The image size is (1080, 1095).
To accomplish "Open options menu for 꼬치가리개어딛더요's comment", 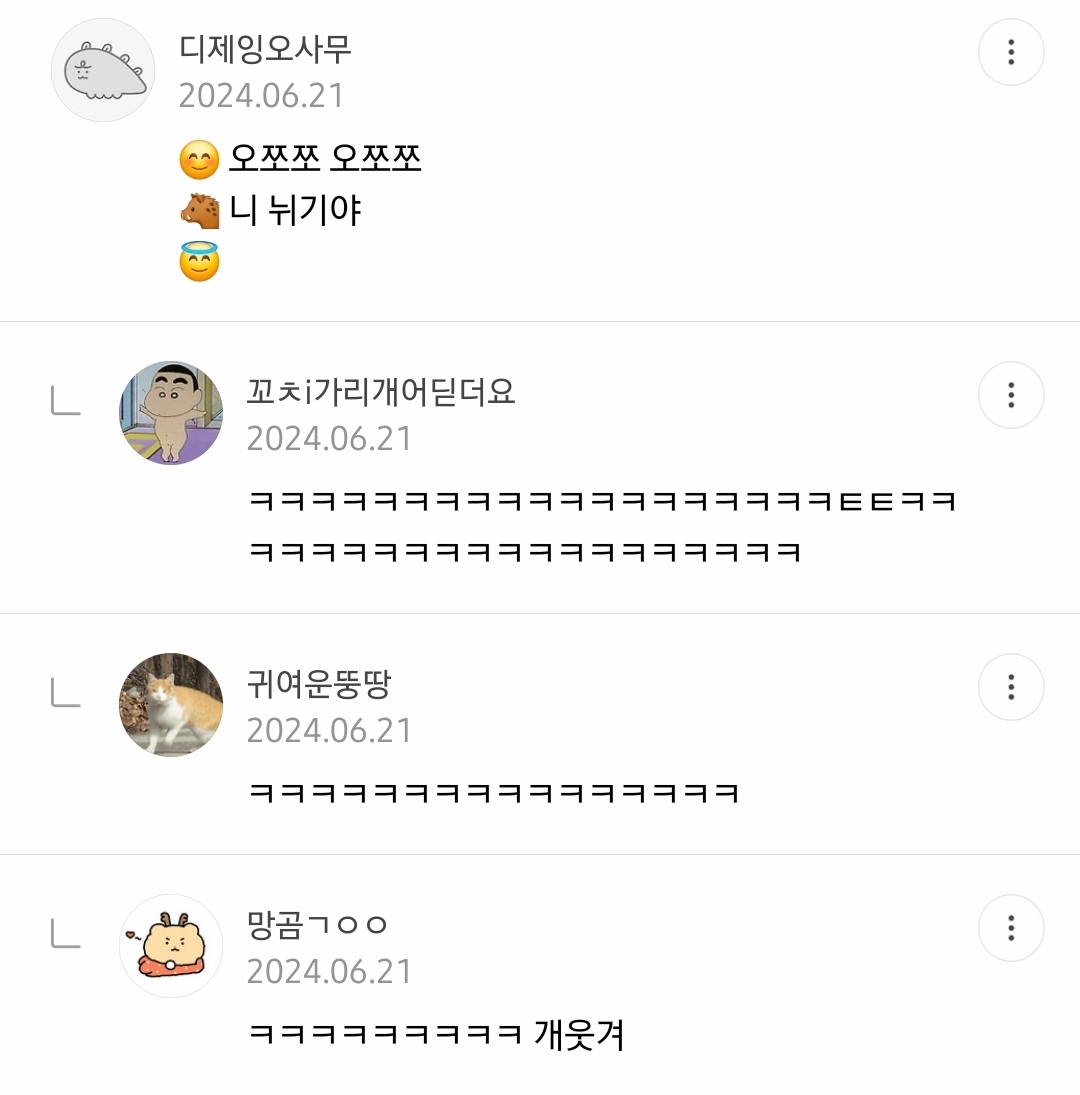I will 1011,395.
